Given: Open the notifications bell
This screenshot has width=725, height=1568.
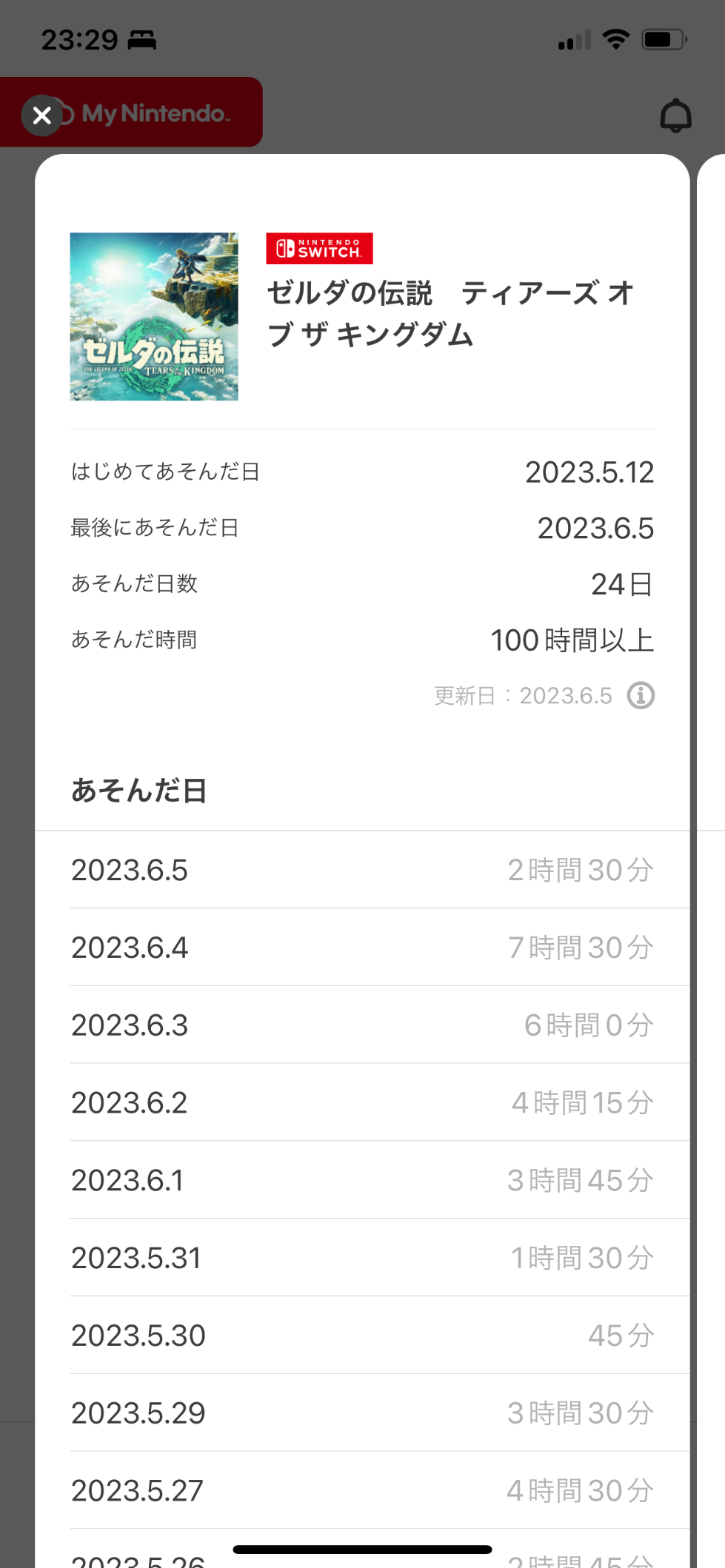Looking at the screenshot, I should [x=675, y=115].
